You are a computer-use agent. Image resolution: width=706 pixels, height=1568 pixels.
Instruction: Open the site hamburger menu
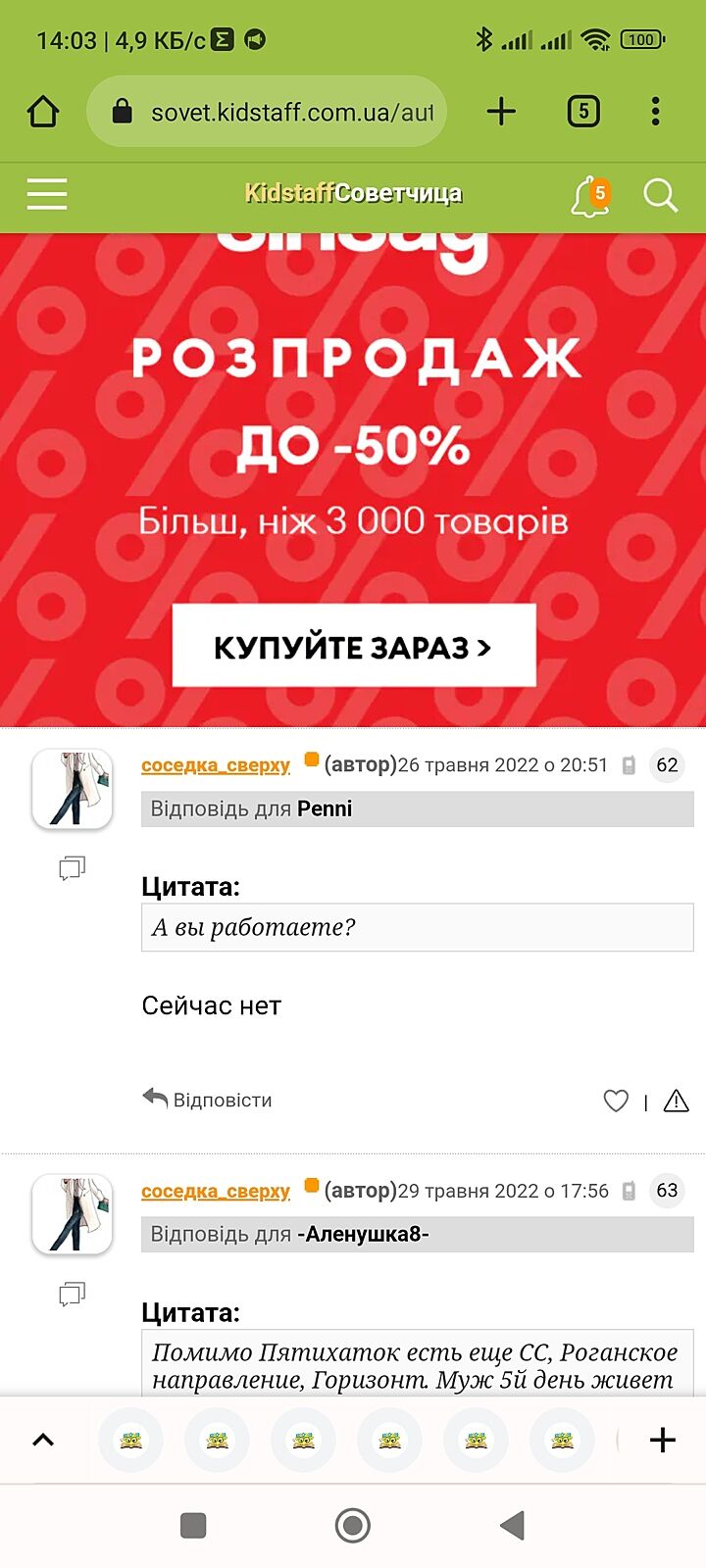pyautogui.click(x=47, y=194)
